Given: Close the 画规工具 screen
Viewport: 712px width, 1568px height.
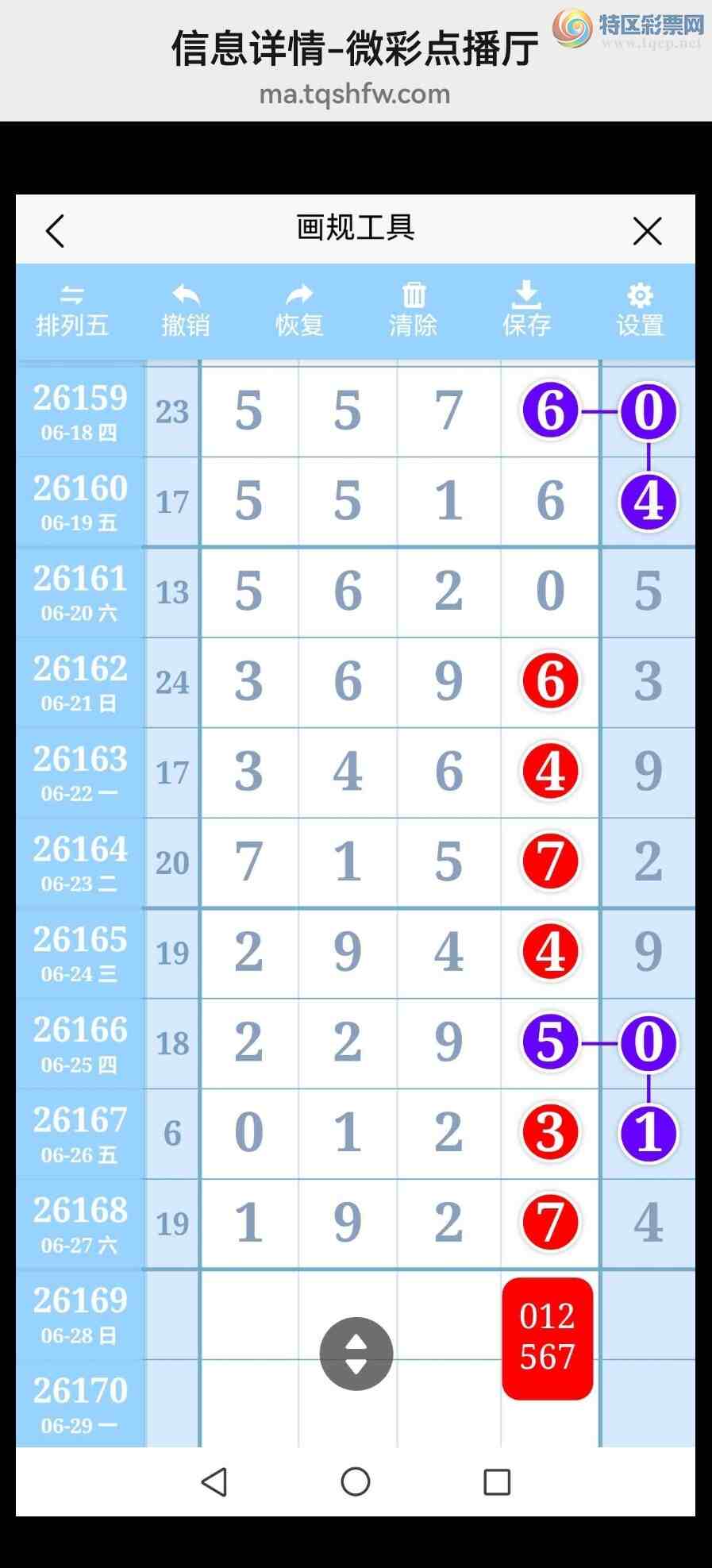Looking at the screenshot, I should coord(647,231).
